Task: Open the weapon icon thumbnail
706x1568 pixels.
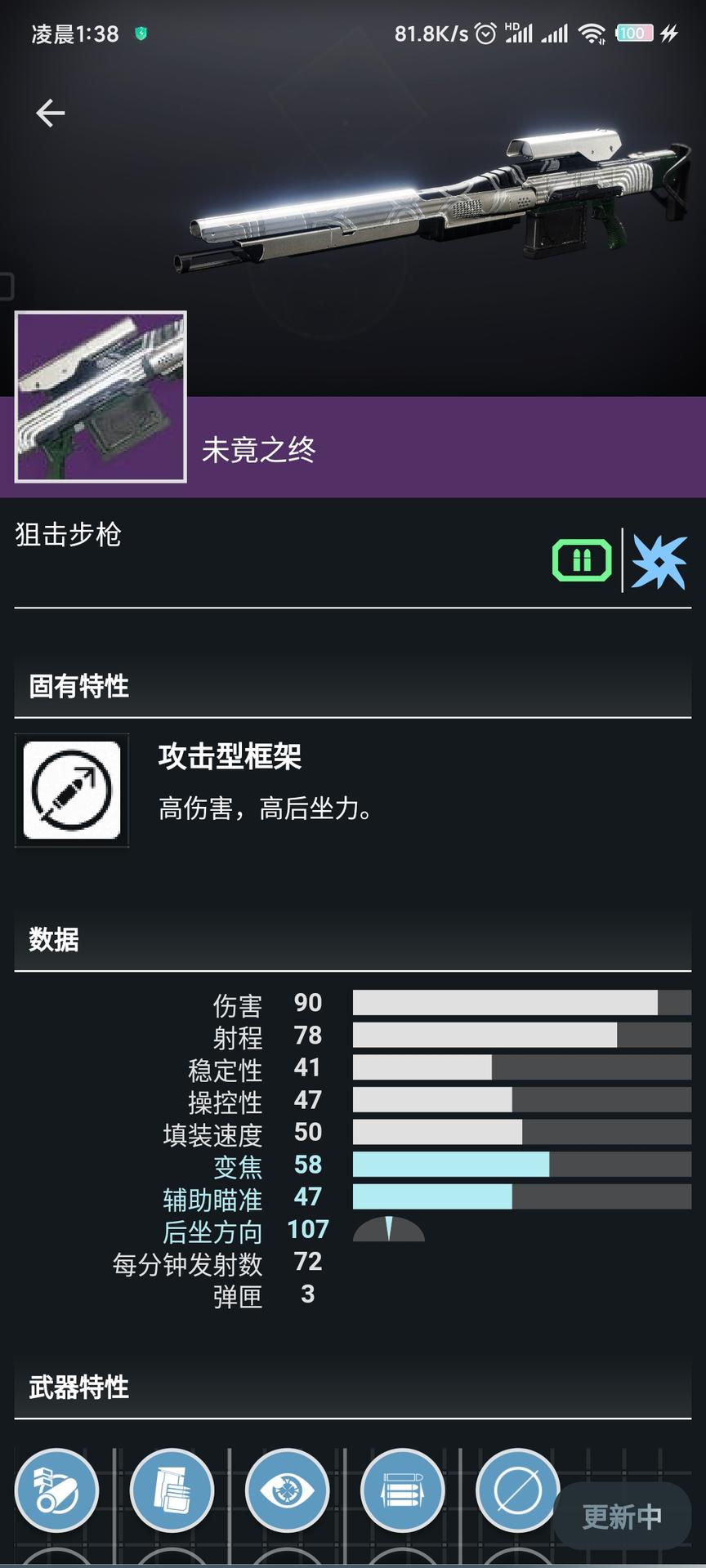Action: click(x=101, y=397)
